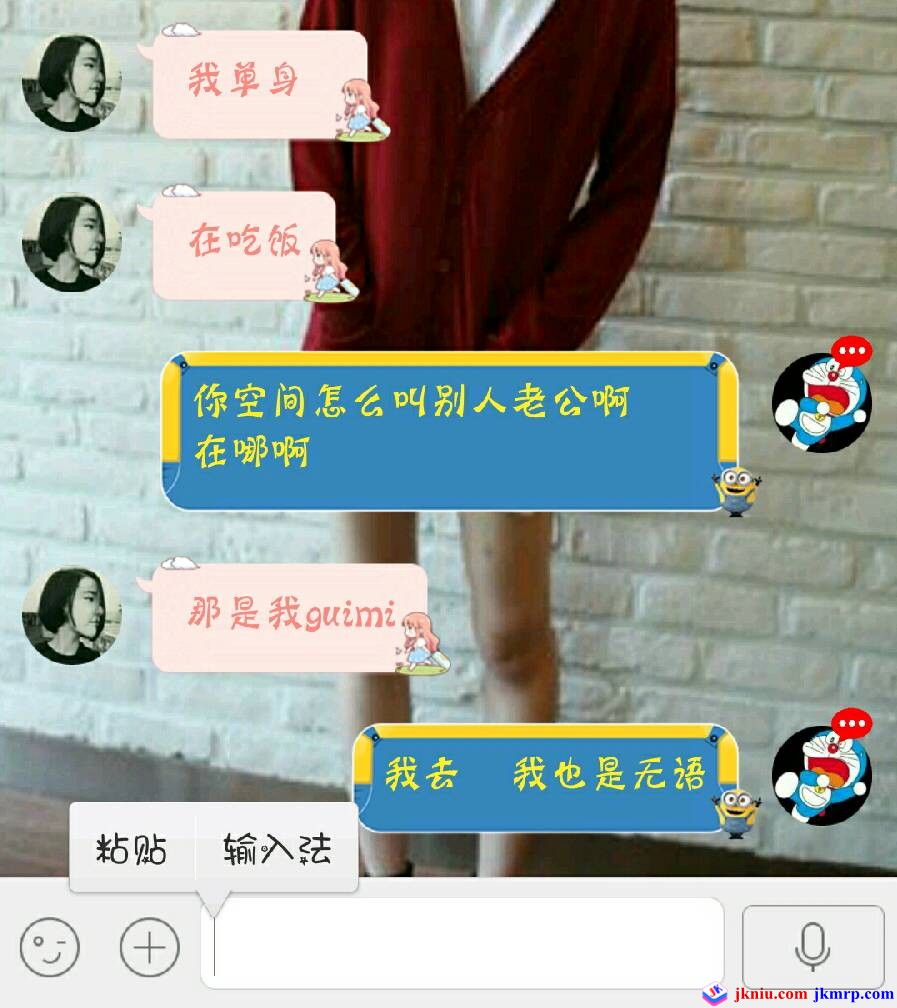The width and height of the screenshot is (897, 1008).
Task: Open the plus attachment menu
Action: click(149, 945)
